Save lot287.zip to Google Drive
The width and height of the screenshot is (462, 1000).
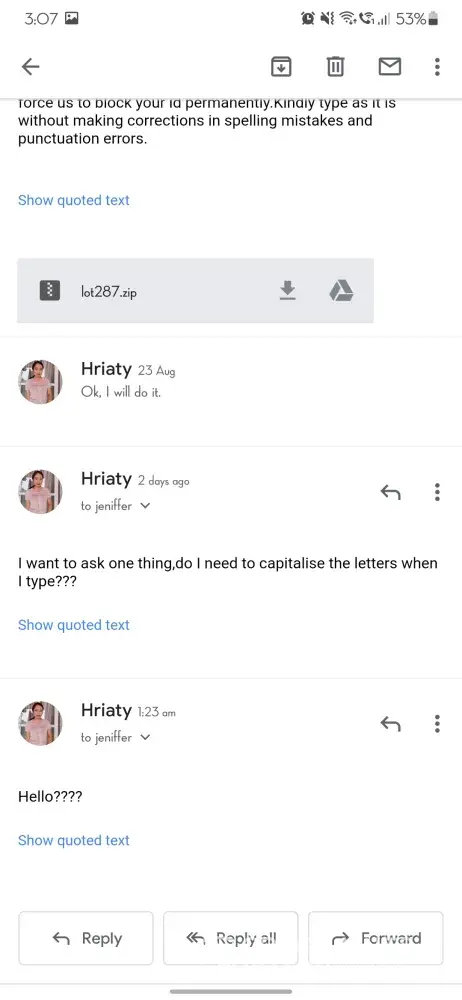[341, 291]
